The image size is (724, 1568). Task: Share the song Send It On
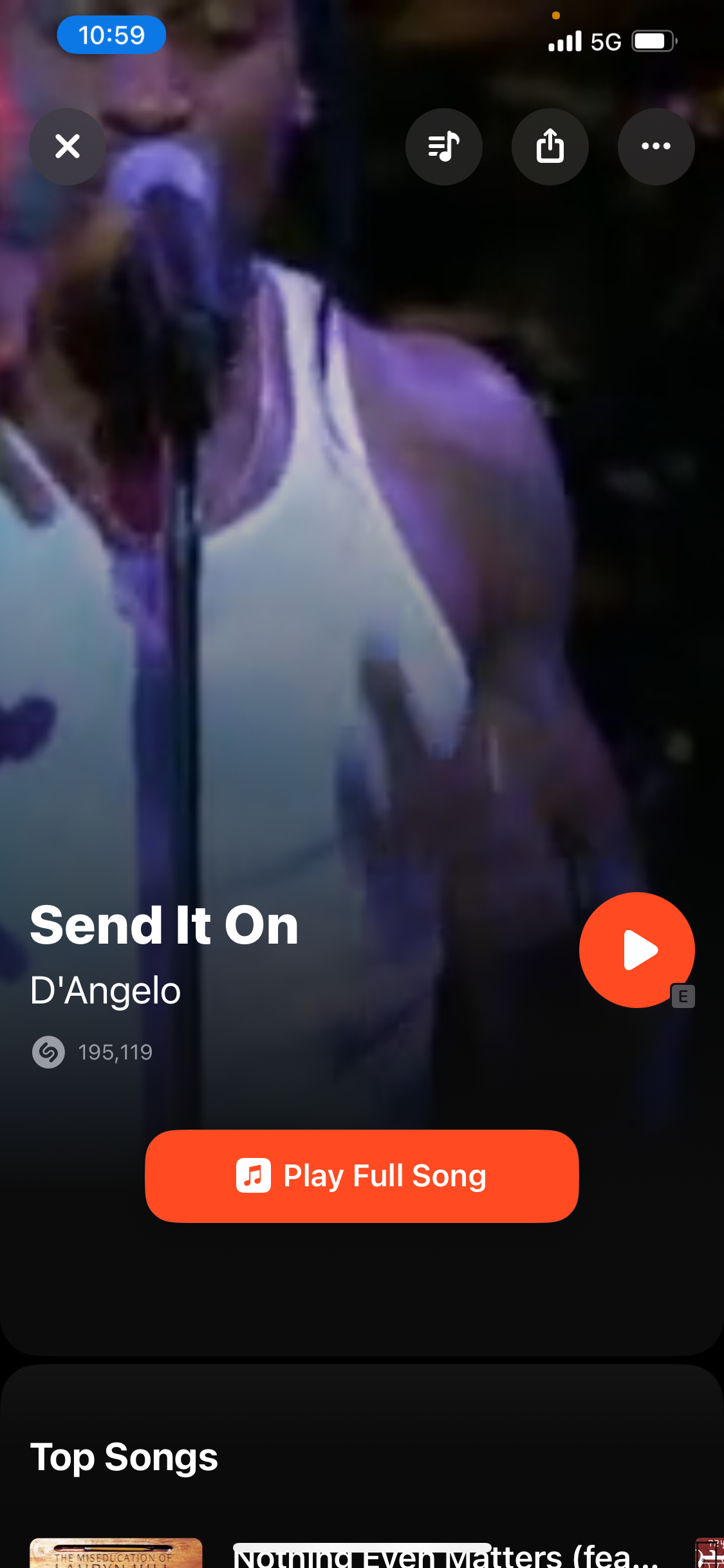point(550,146)
